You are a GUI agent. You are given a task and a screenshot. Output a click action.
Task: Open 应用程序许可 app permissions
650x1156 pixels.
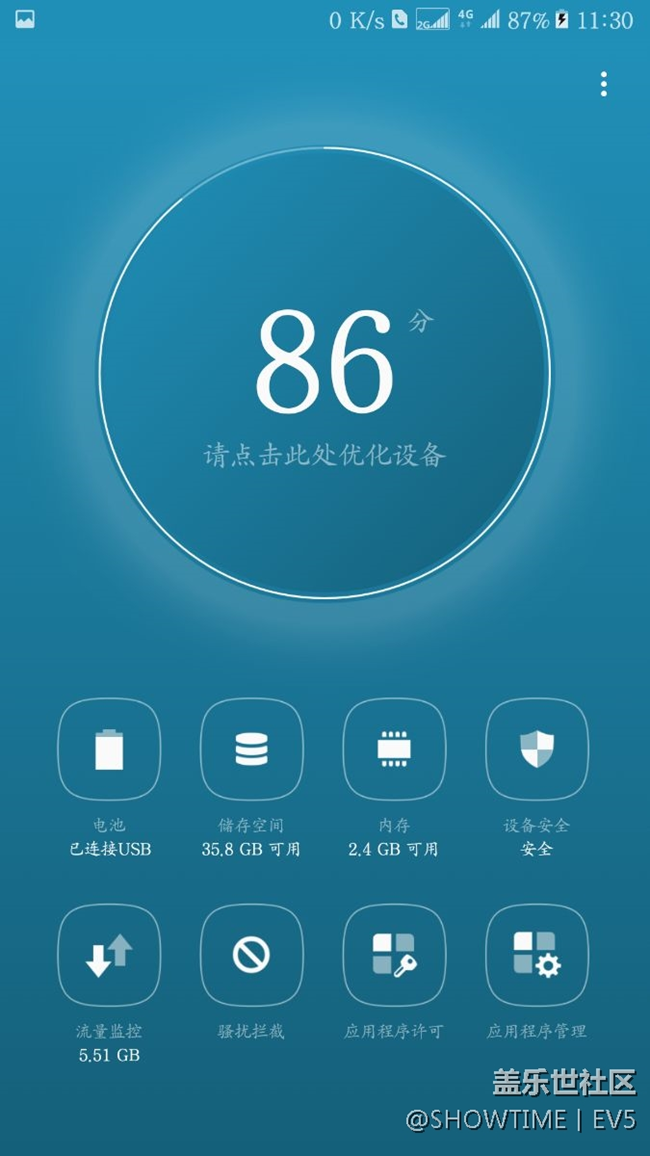[x=394, y=955]
